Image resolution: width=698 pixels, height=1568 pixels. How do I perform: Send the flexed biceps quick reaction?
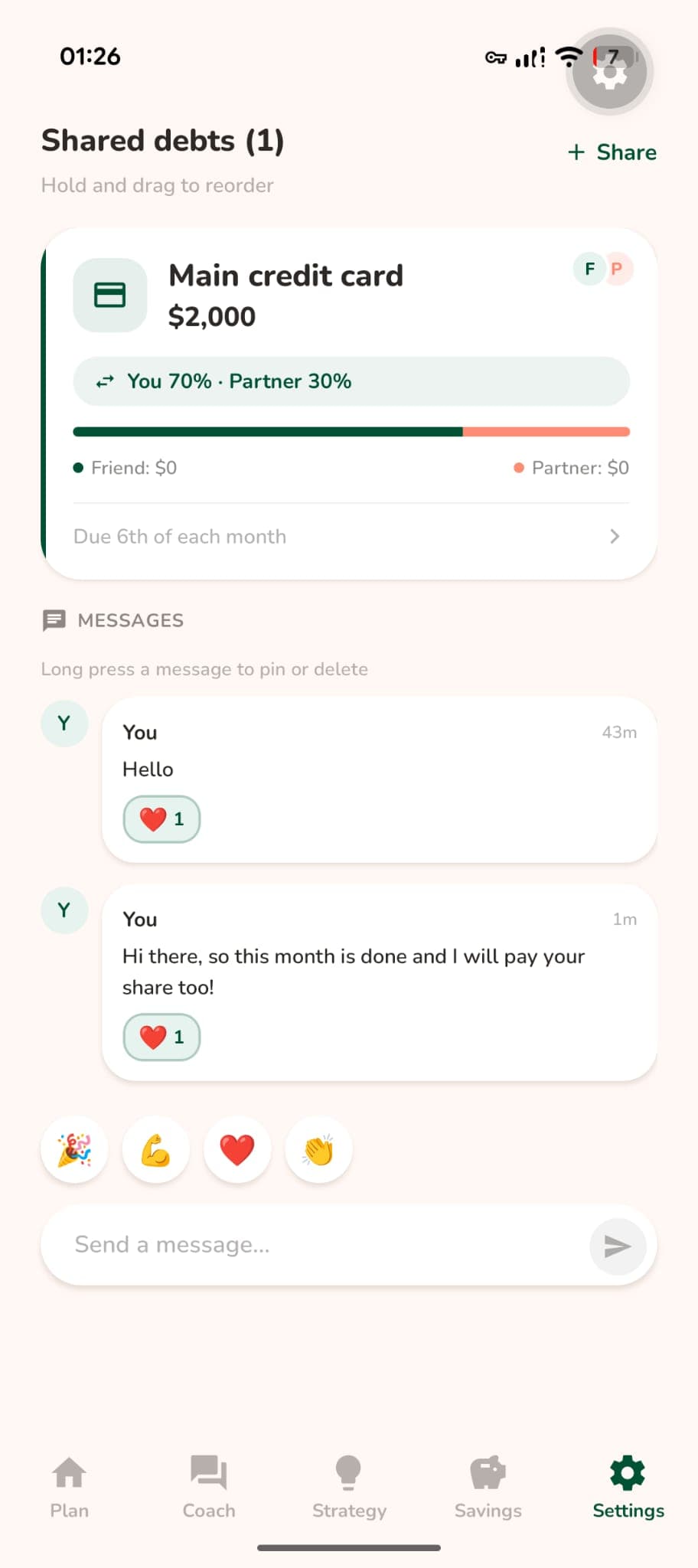[x=156, y=1150]
